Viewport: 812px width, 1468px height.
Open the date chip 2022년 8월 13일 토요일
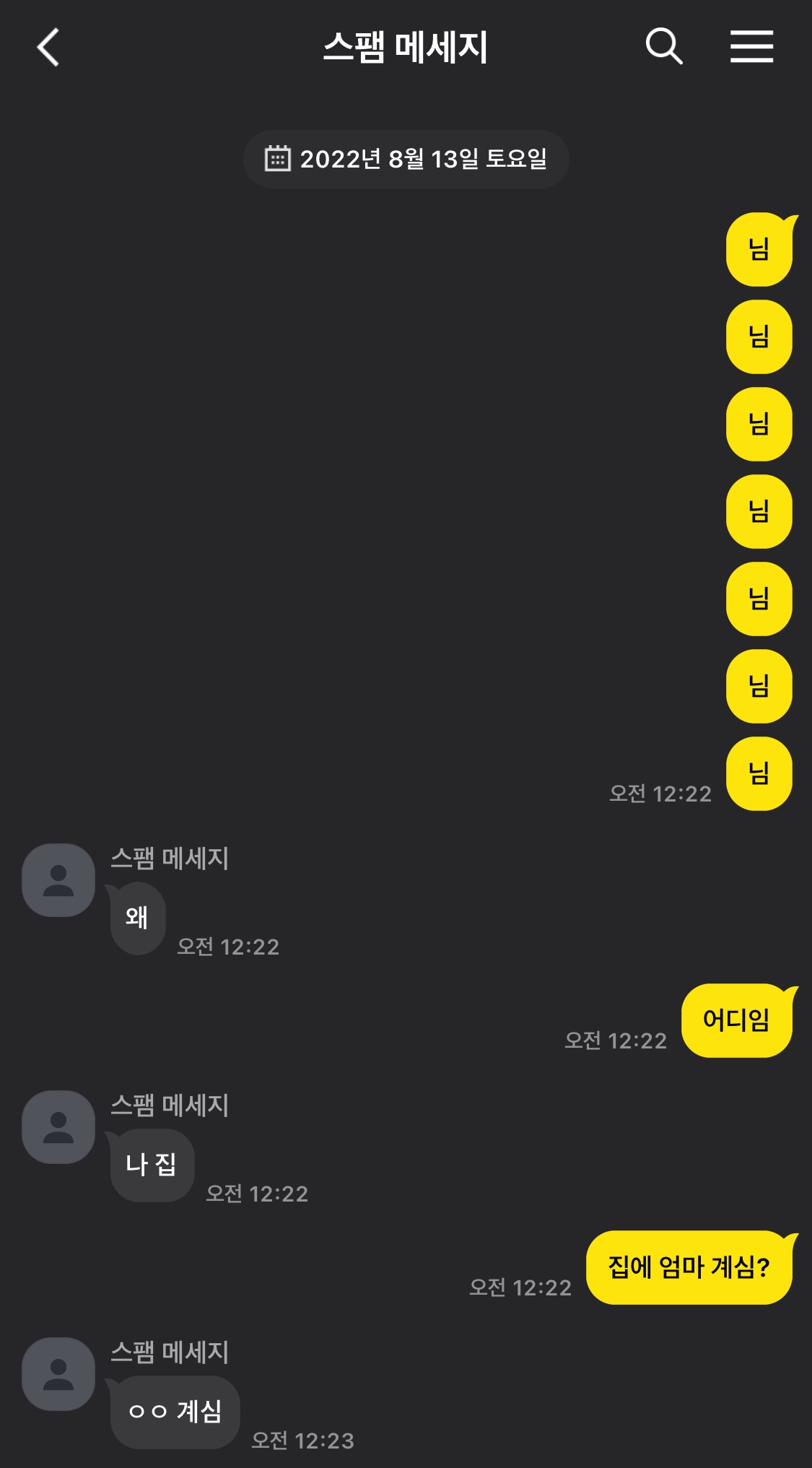[406, 159]
